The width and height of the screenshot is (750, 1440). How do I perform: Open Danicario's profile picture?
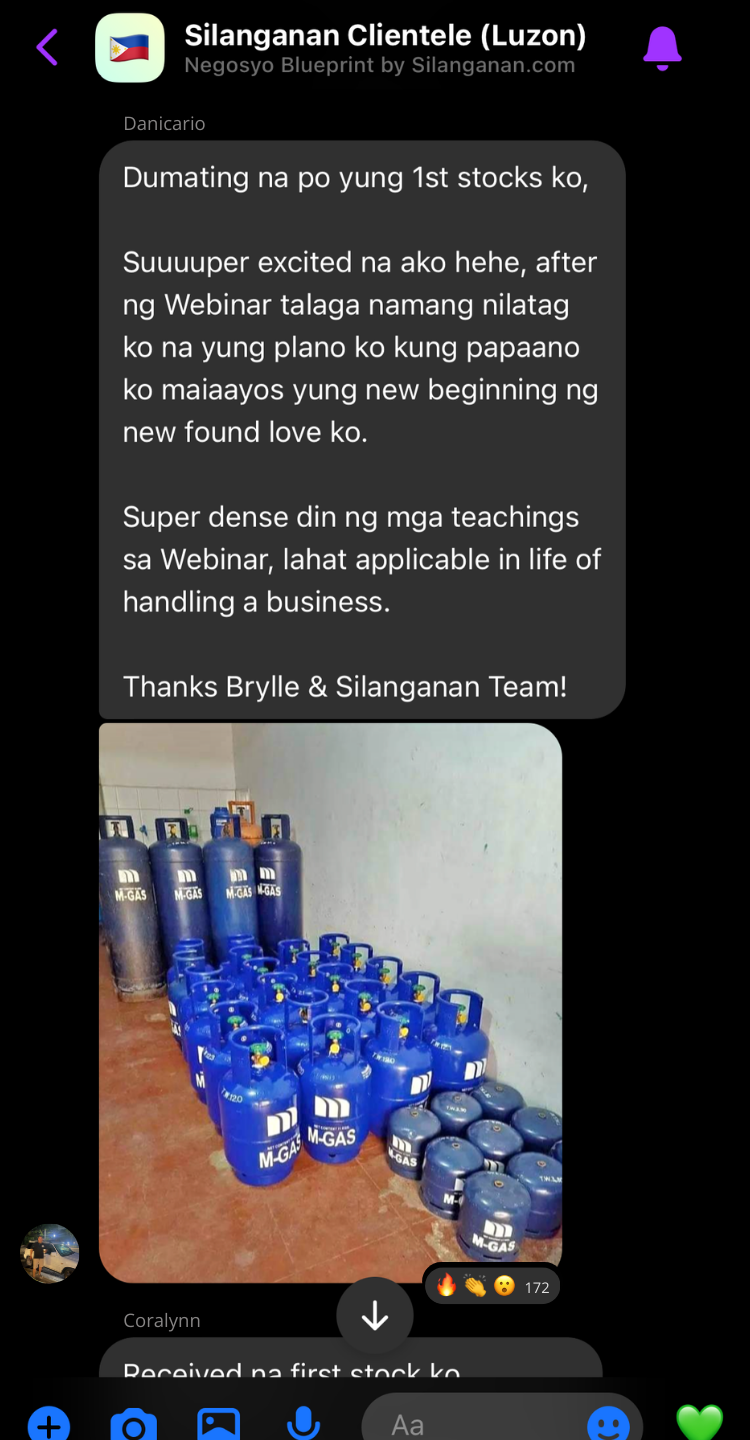pos(50,1253)
